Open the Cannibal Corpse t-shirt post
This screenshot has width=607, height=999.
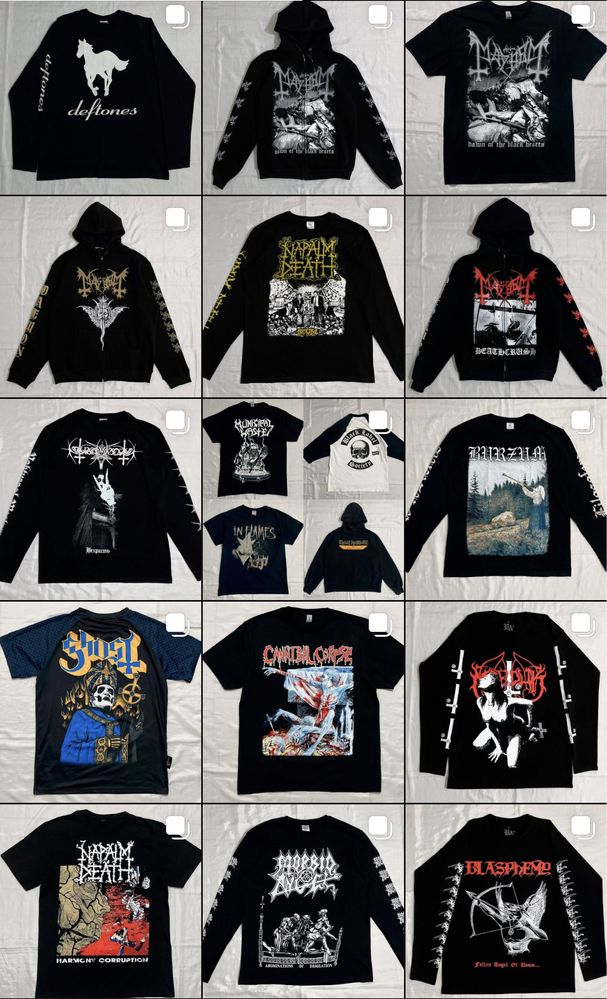303,700
